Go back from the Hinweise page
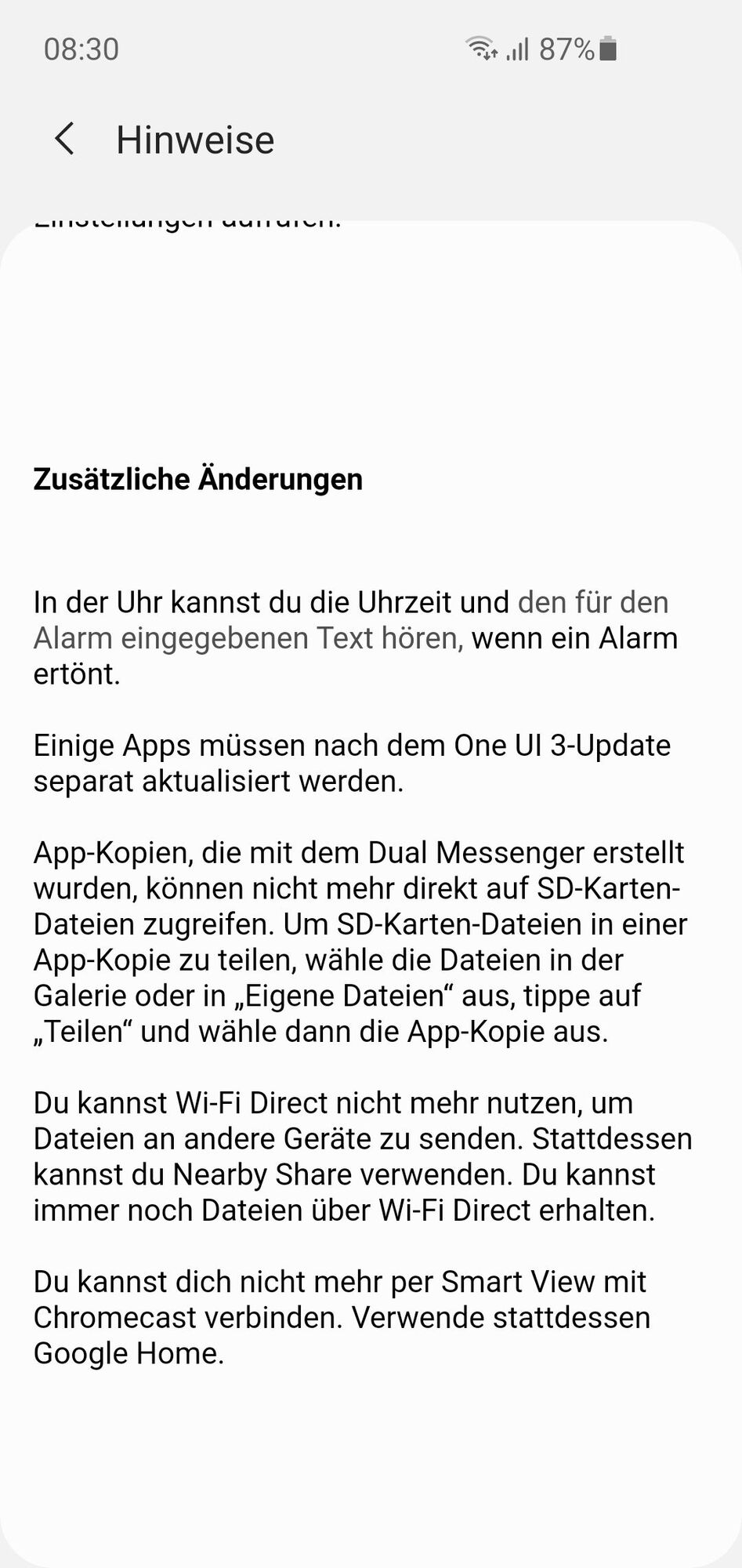Image resolution: width=742 pixels, height=1568 pixels. [64, 140]
